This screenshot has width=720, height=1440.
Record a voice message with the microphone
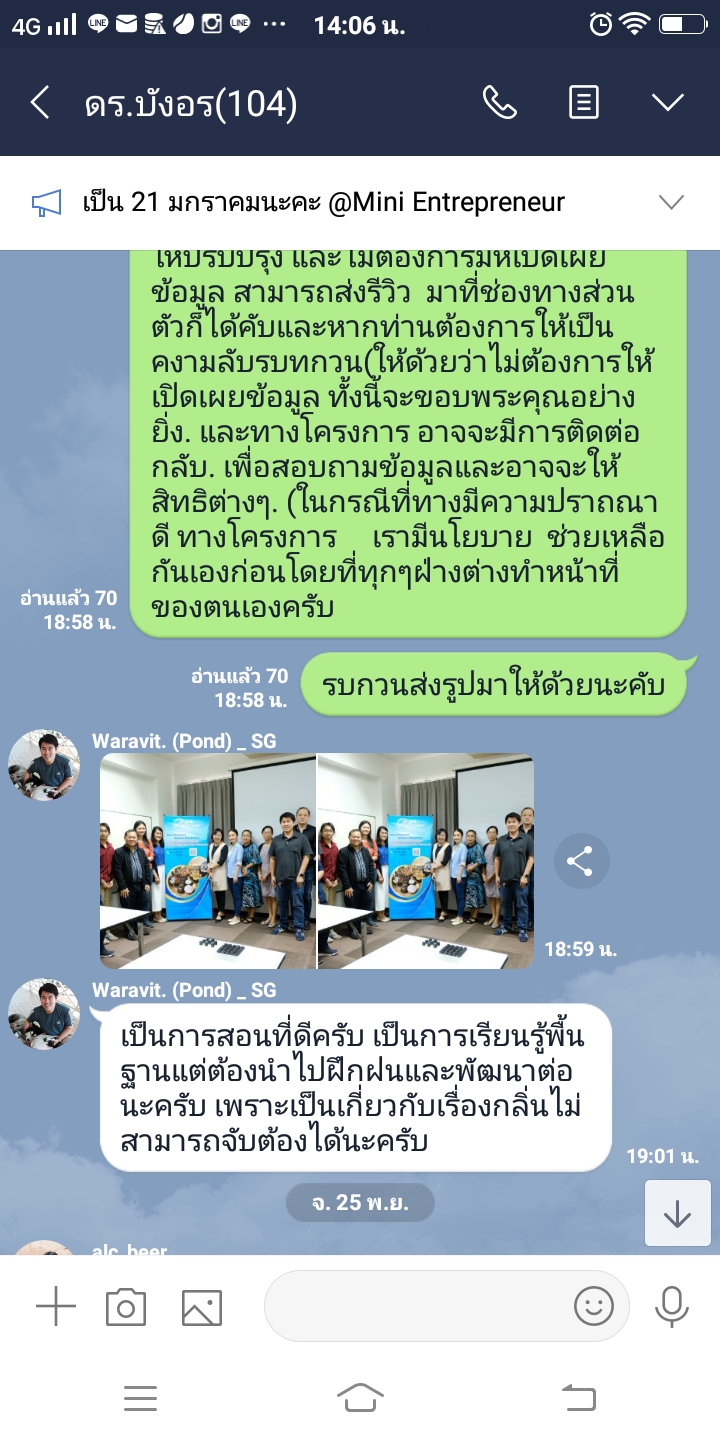click(671, 1306)
